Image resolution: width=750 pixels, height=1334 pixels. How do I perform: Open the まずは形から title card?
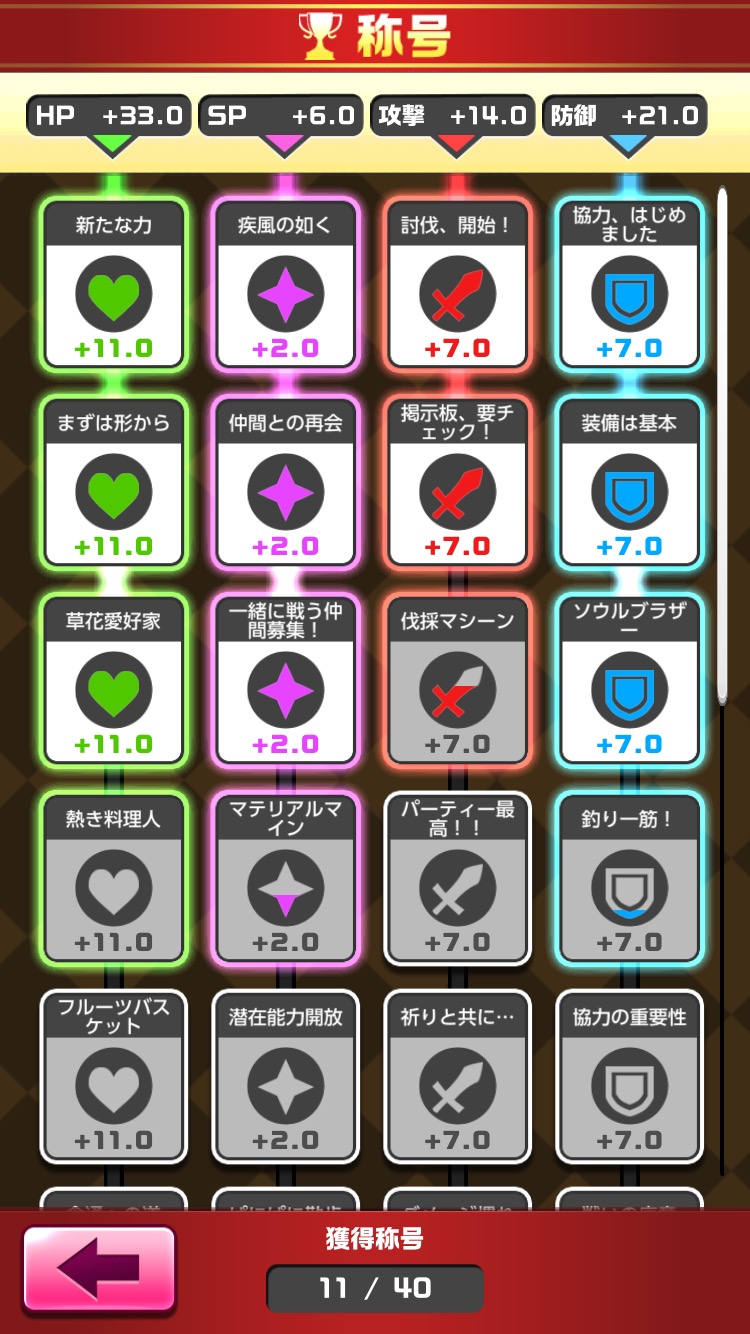tap(114, 483)
